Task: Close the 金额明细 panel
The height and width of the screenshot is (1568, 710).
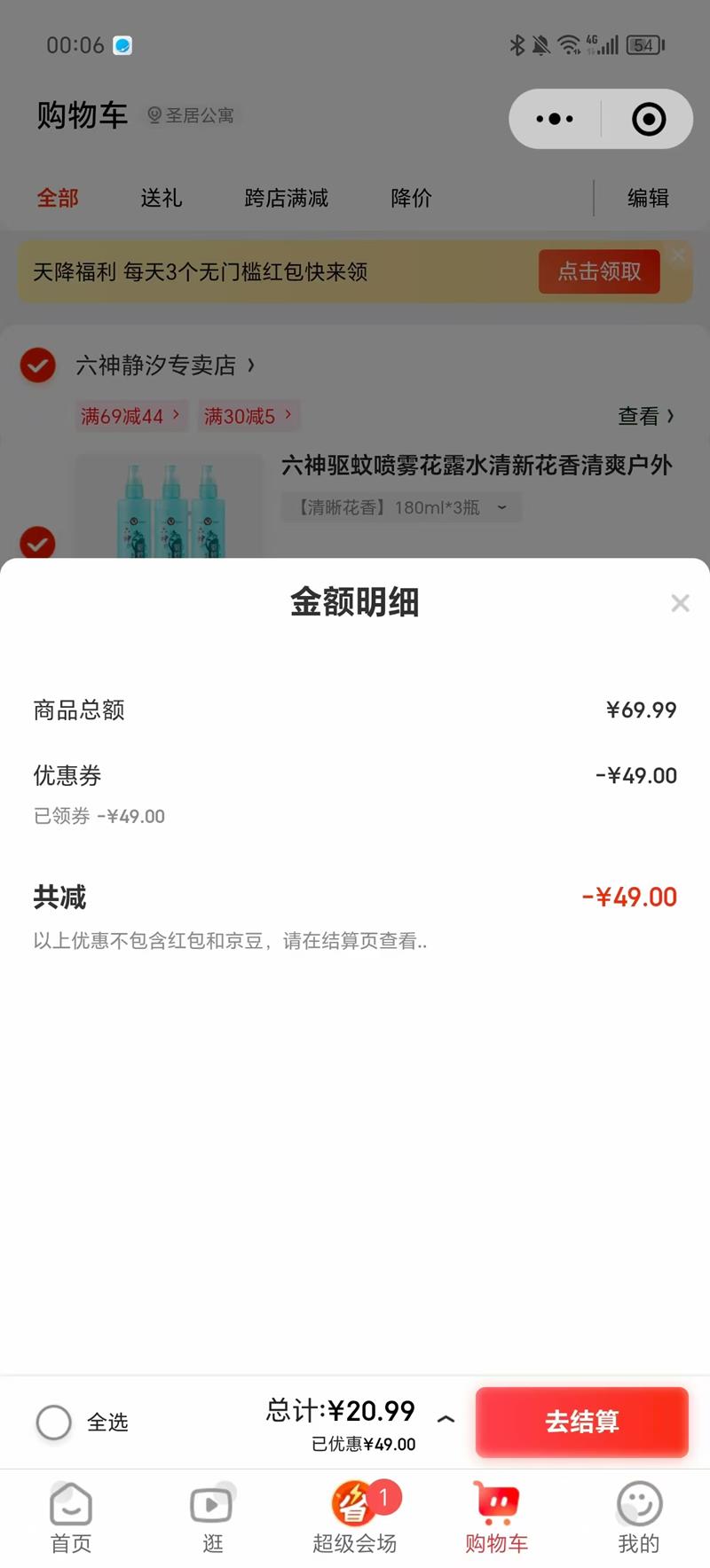Action: pyautogui.click(x=681, y=604)
